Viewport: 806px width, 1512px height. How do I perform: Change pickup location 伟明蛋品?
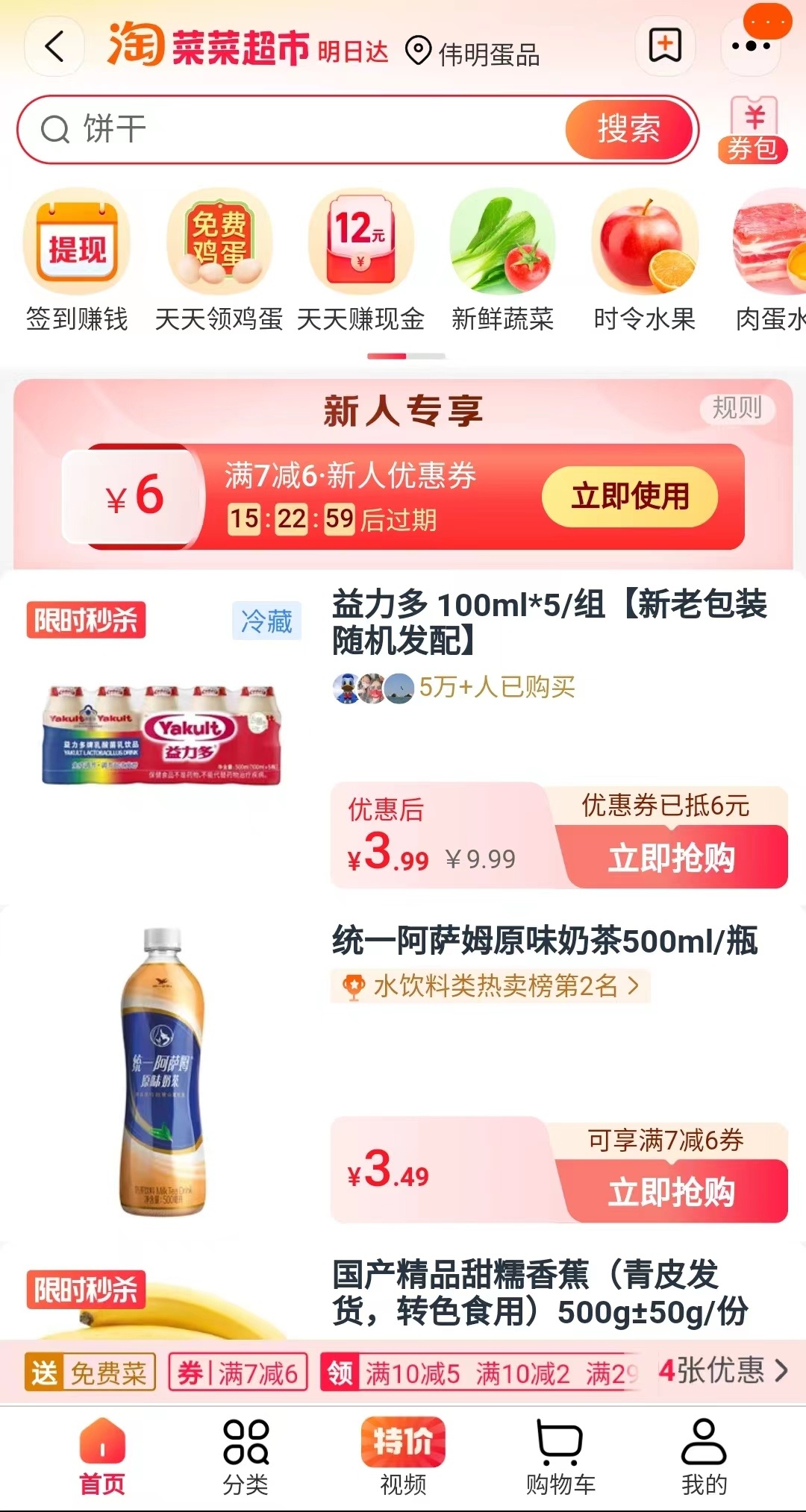pyautogui.click(x=472, y=53)
